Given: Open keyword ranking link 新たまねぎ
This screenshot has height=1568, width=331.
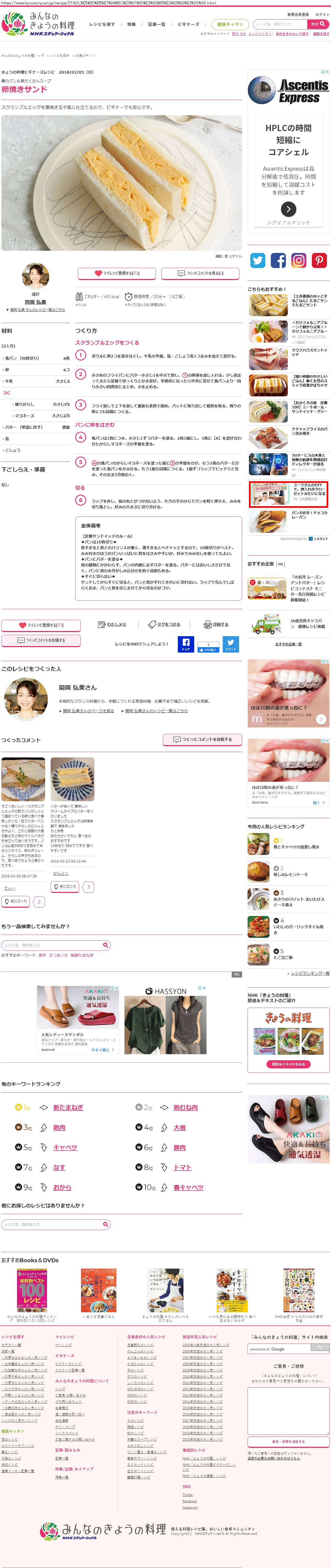Looking at the screenshot, I should pos(68,1107).
